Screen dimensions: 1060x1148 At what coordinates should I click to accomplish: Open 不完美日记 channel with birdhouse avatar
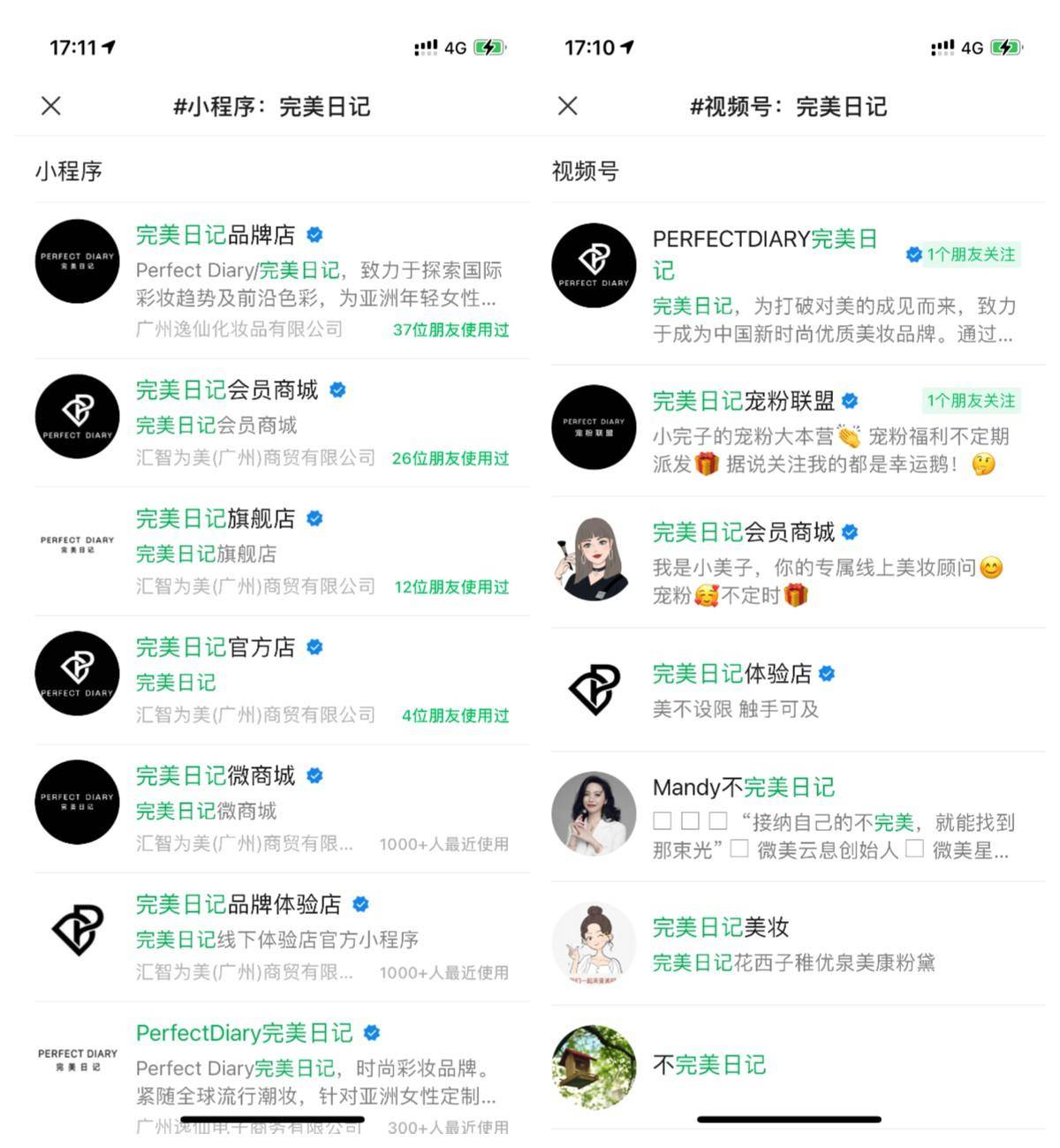click(709, 1065)
